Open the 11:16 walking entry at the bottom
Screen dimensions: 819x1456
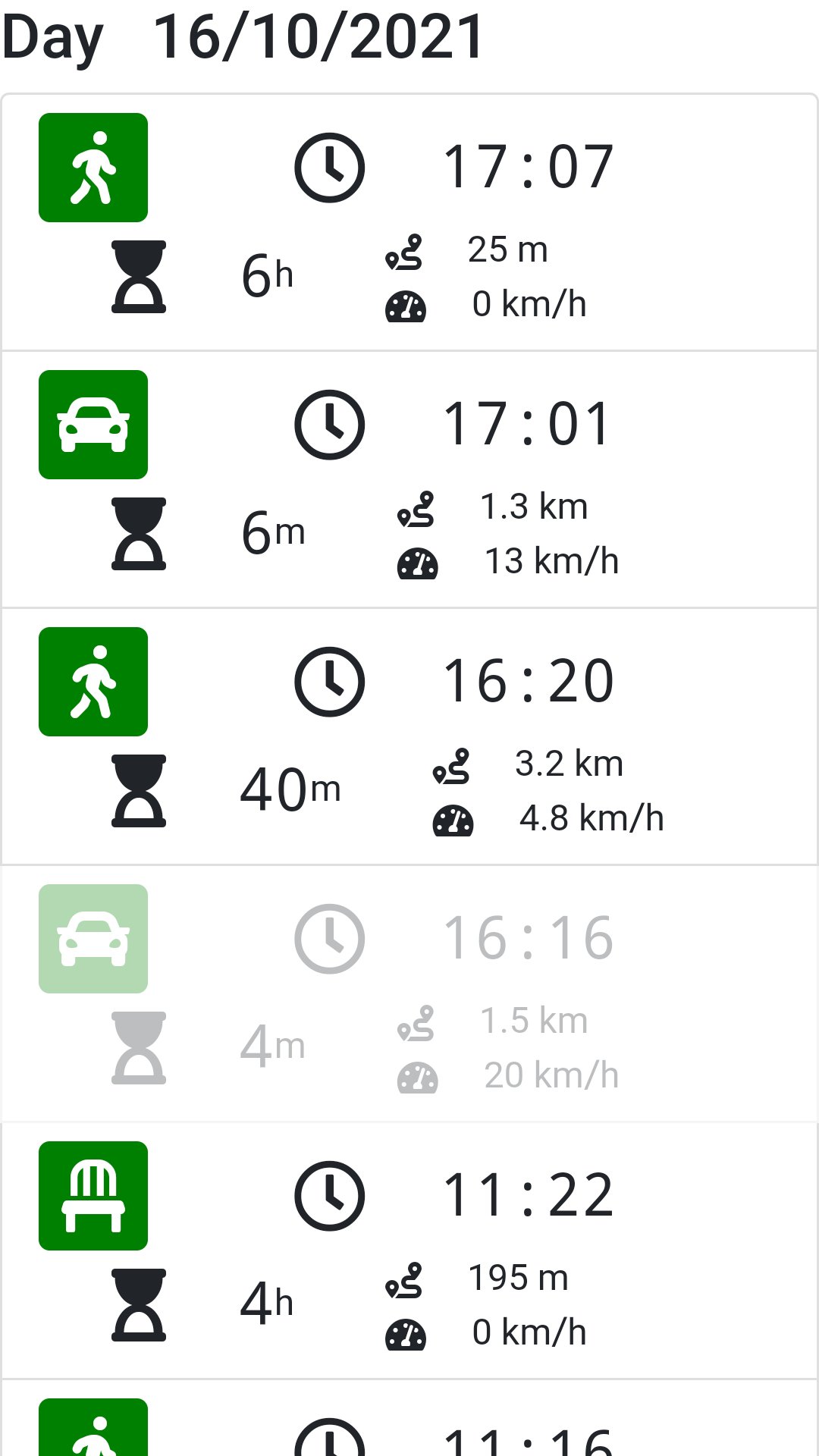click(x=409, y=1429)
